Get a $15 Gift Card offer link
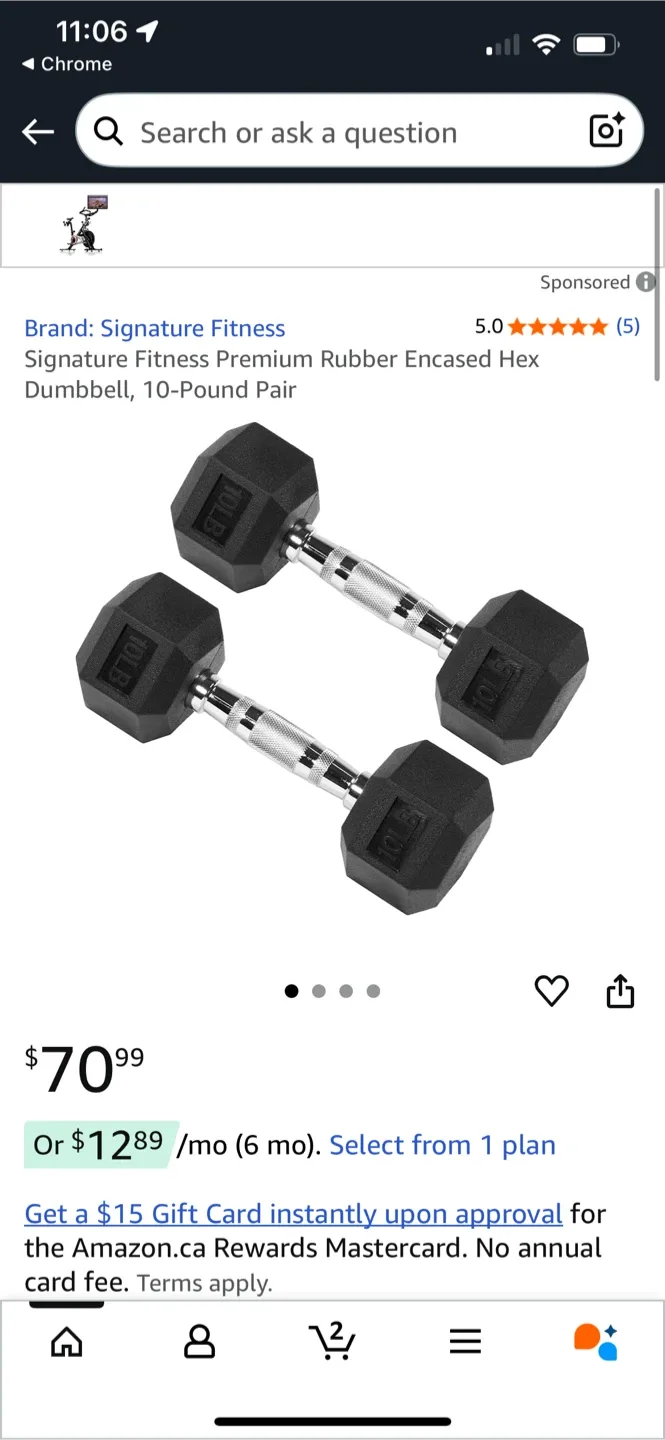This screenshot has width=665, height=1440. click(x=293, y=1214)
